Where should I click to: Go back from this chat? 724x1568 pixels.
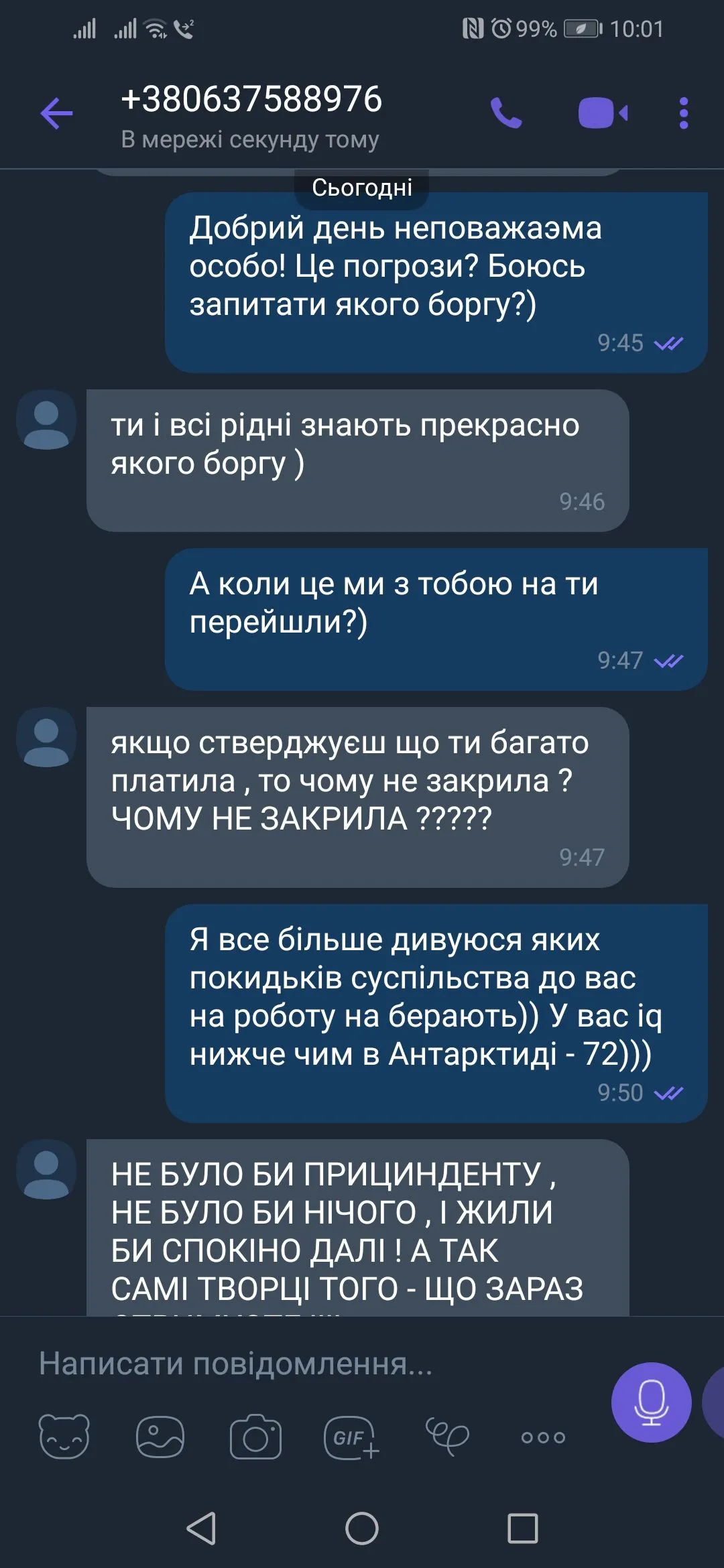point(56,113)
